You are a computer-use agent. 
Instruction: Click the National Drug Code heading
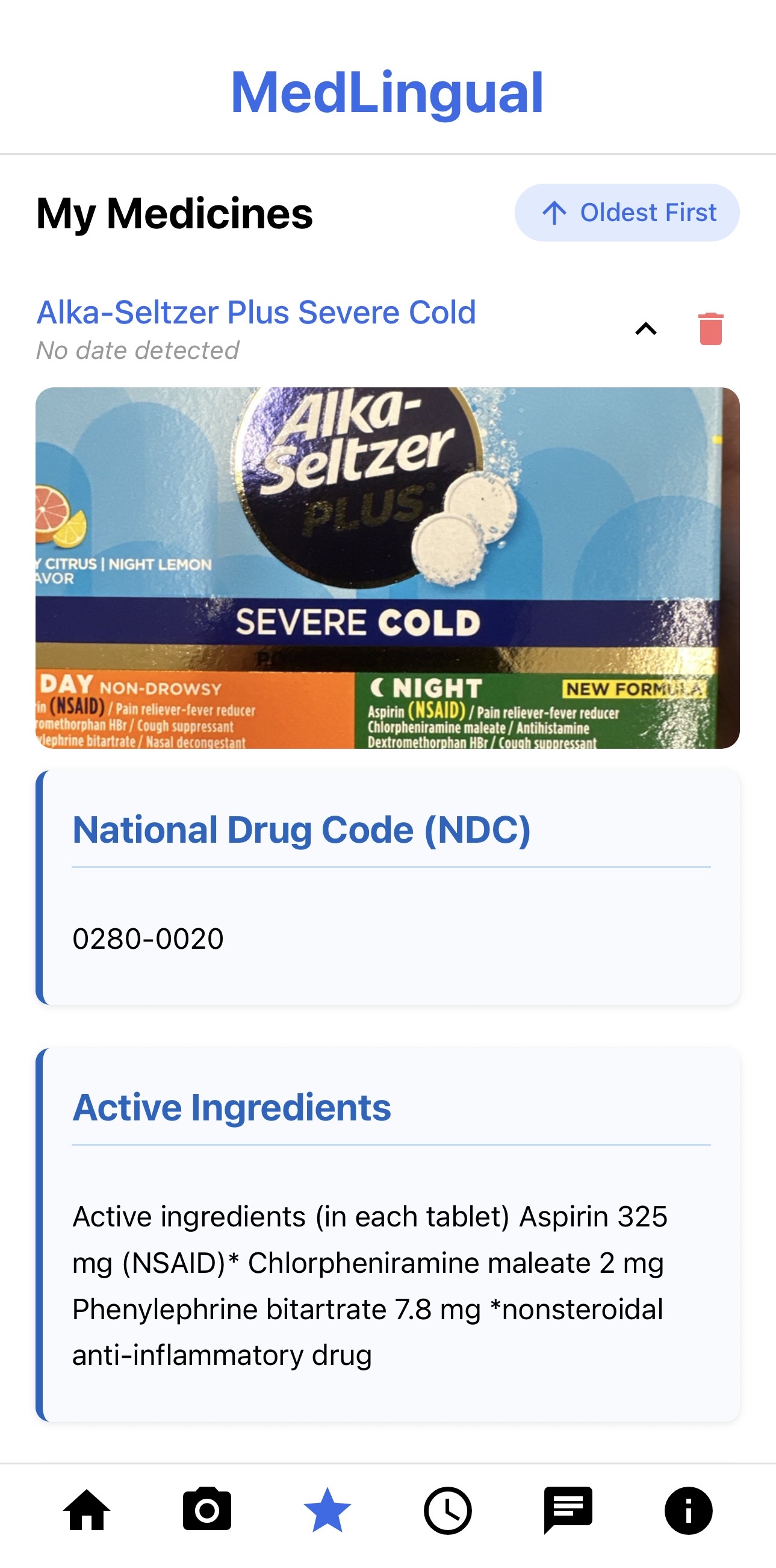tap(301, 828)
